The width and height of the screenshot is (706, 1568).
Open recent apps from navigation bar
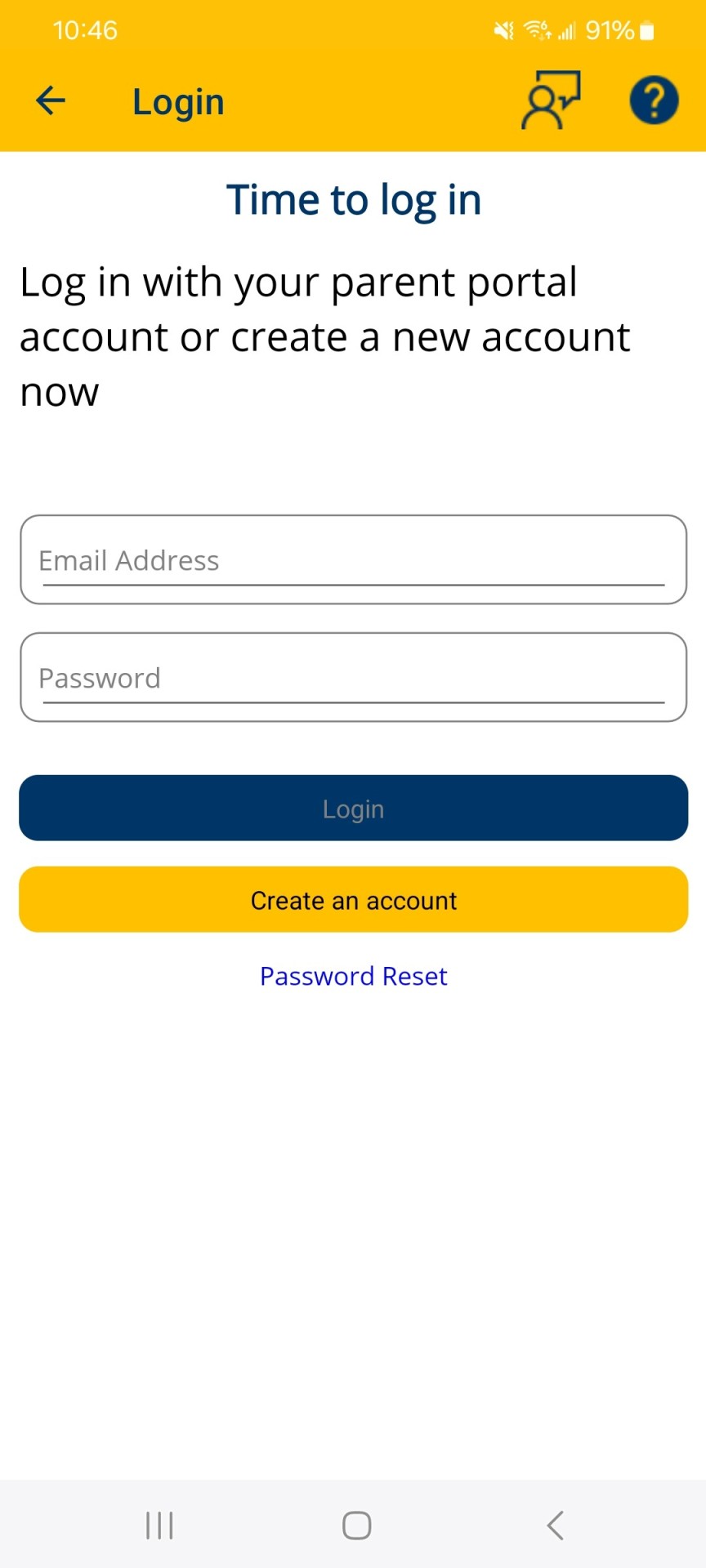point(159,1525)
